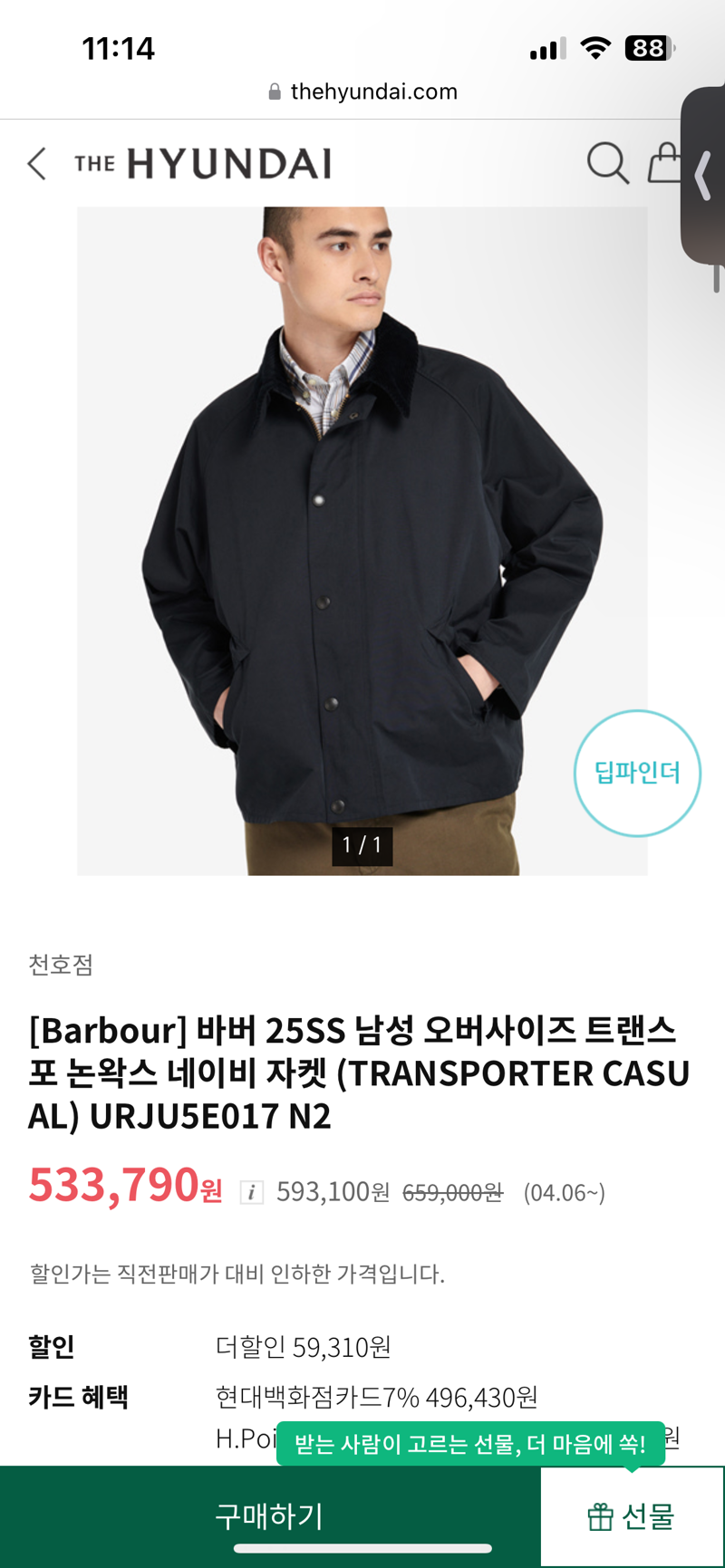The height and width of the screenshot is (1568, 725).
Task: Open the shopping bag
Action: [x=664, y=163]
